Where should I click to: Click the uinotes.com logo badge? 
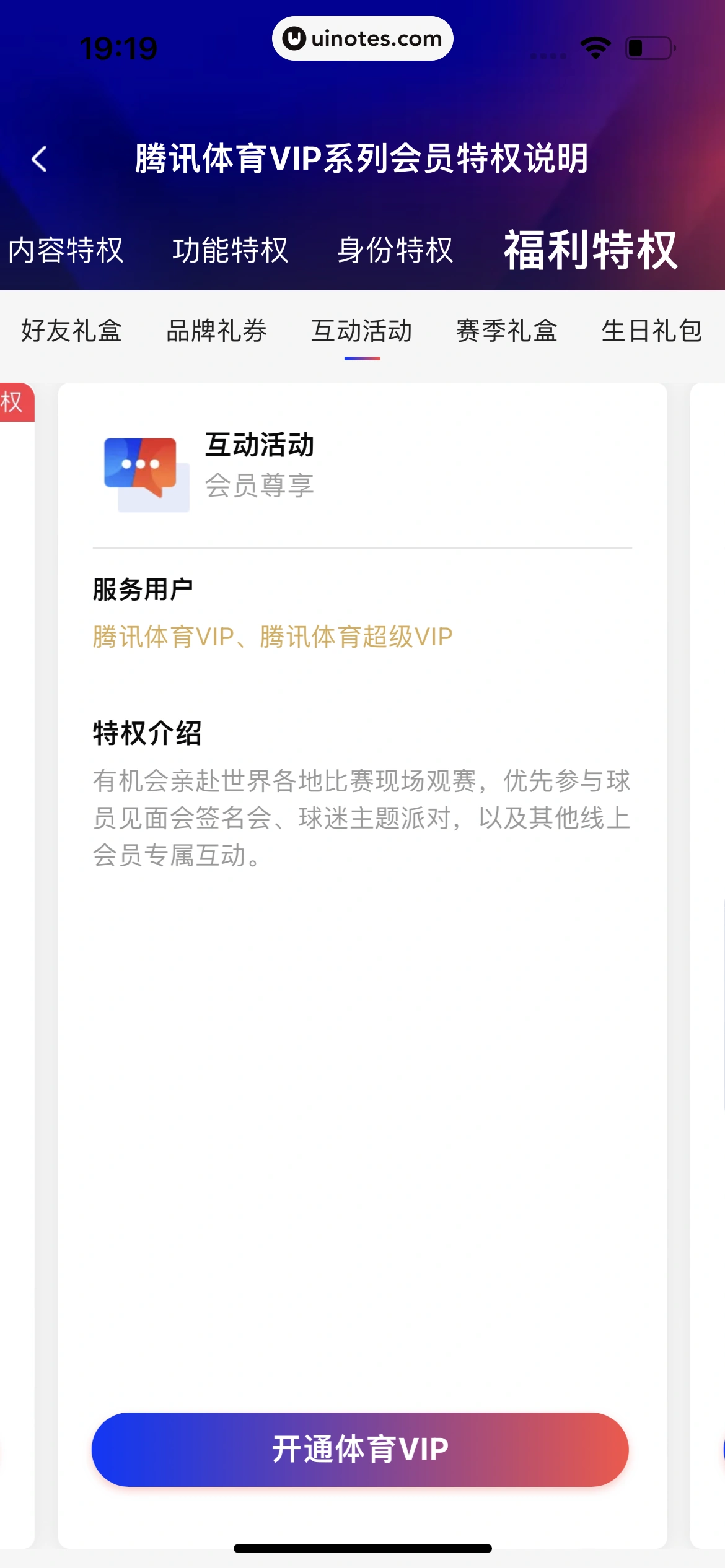(362, 38)
